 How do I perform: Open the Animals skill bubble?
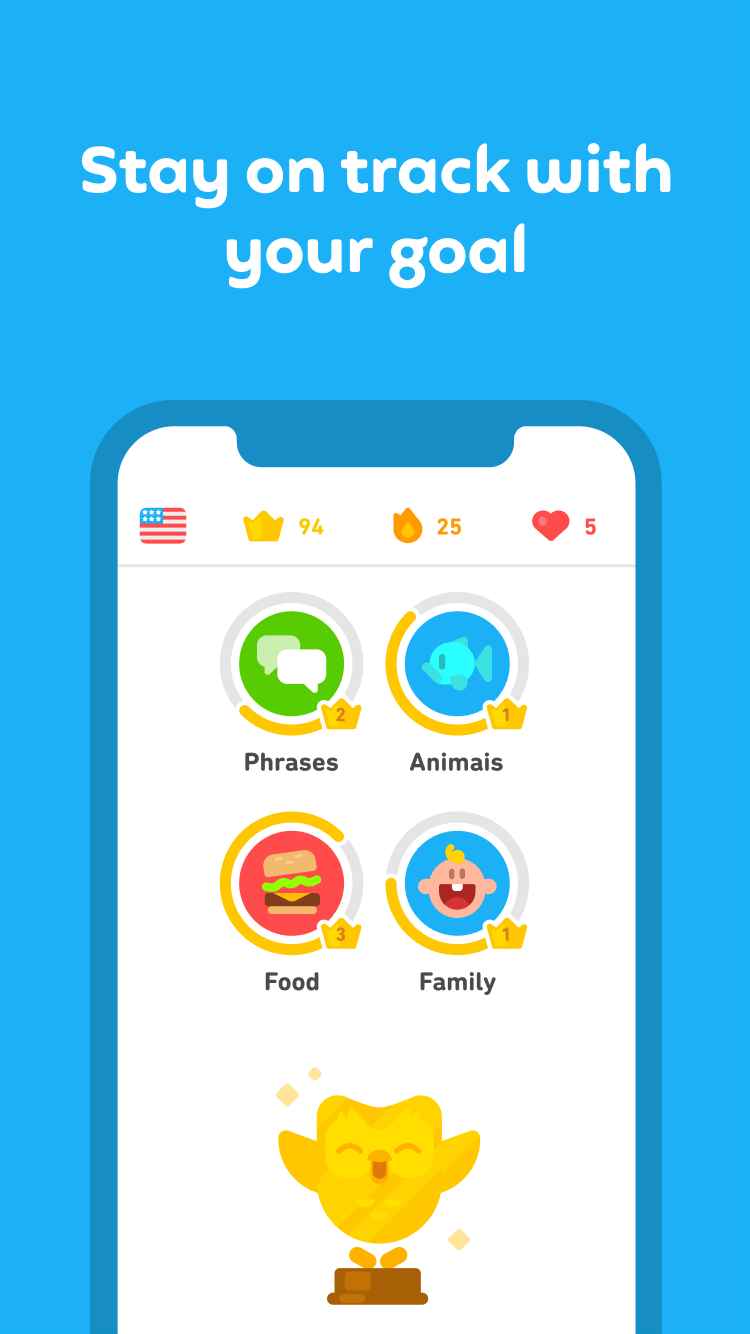coord(457,664)
